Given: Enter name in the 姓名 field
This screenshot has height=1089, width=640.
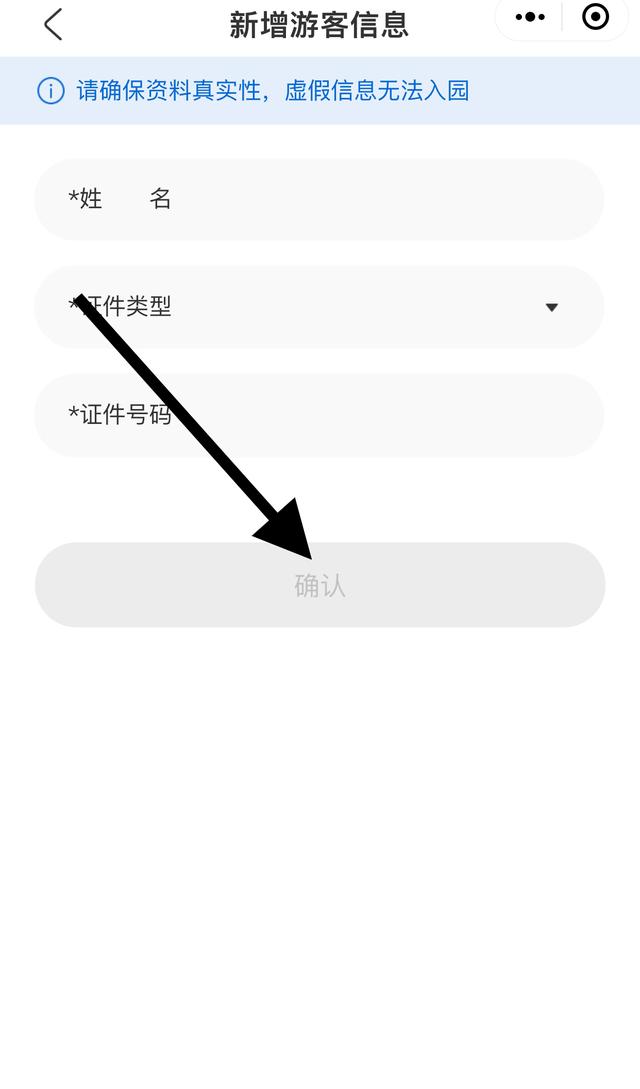Looking at the screenshot, I should (x=319, y=199).
